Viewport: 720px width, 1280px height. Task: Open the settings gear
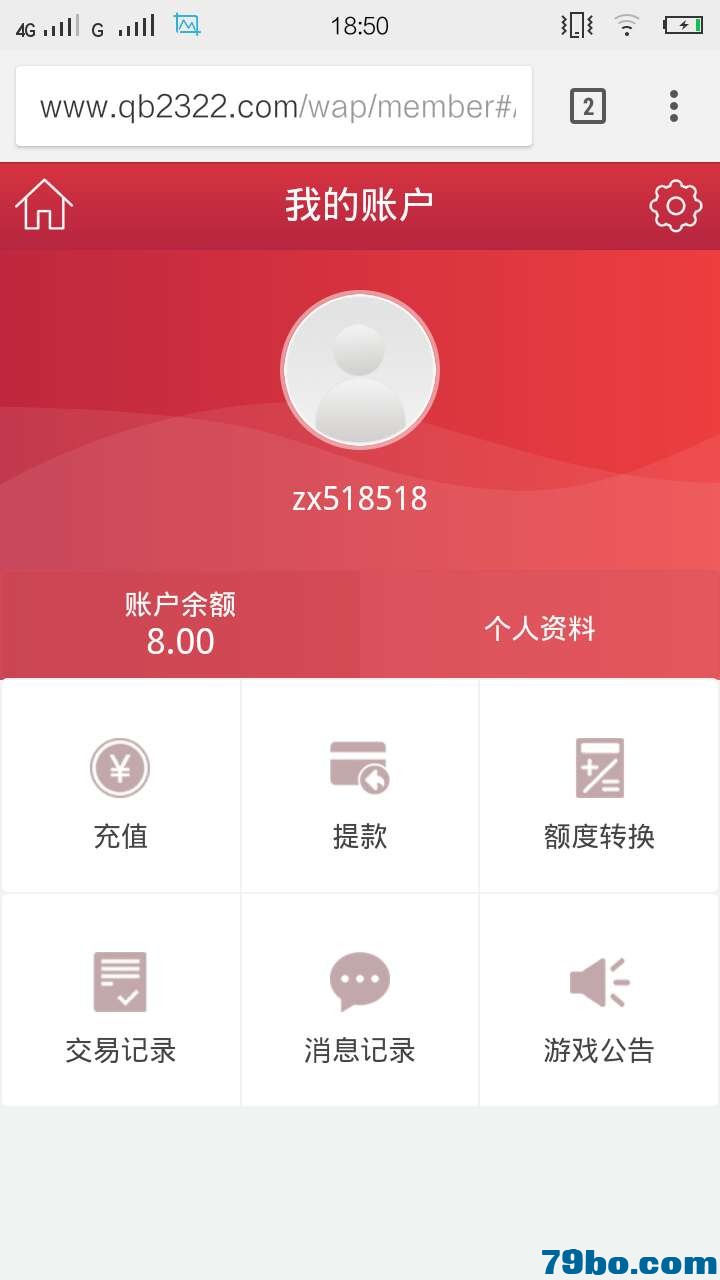pos(676,206)
